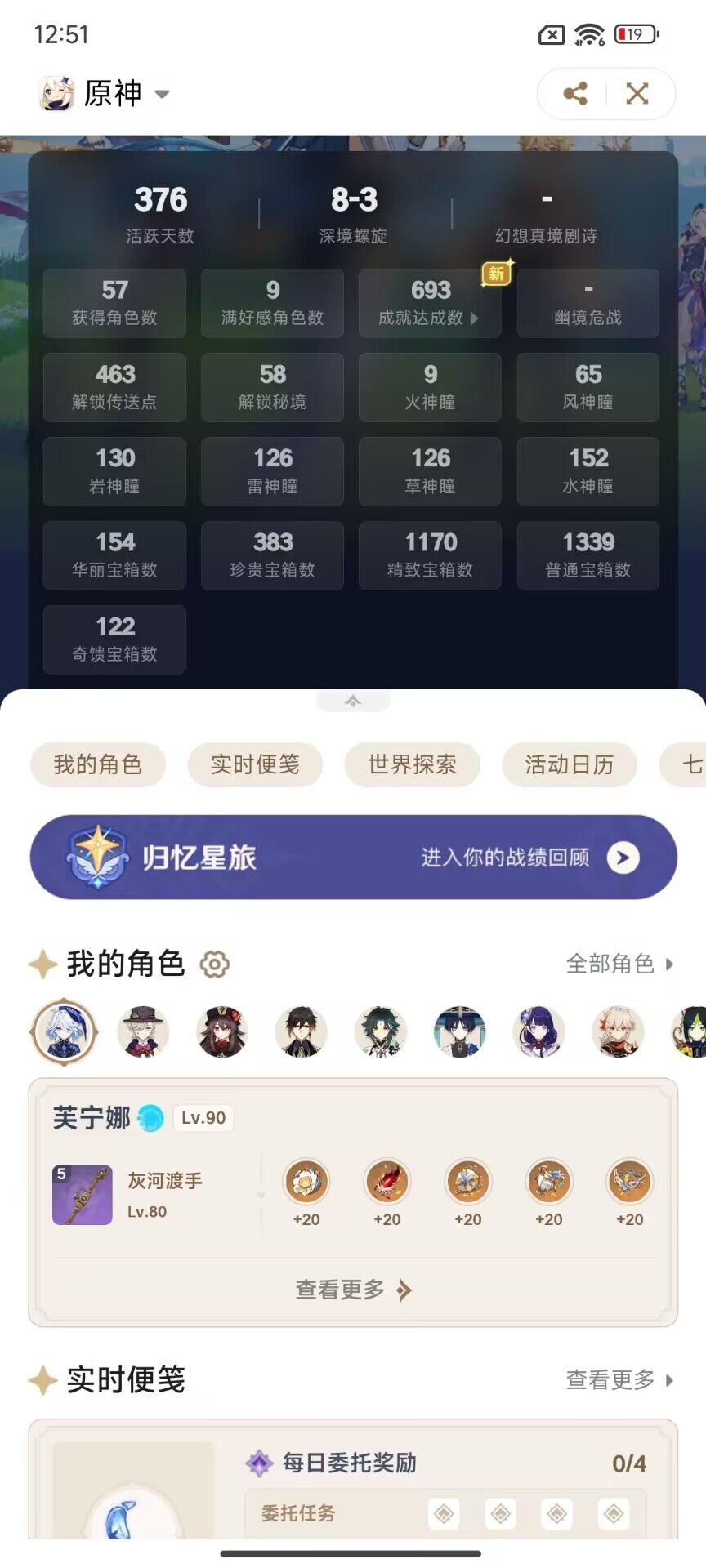This screenshot has width=706, height=1568.
Task: Switch to the 世界探索 chip
Action: pyautogui.click(x=412, y=764)
